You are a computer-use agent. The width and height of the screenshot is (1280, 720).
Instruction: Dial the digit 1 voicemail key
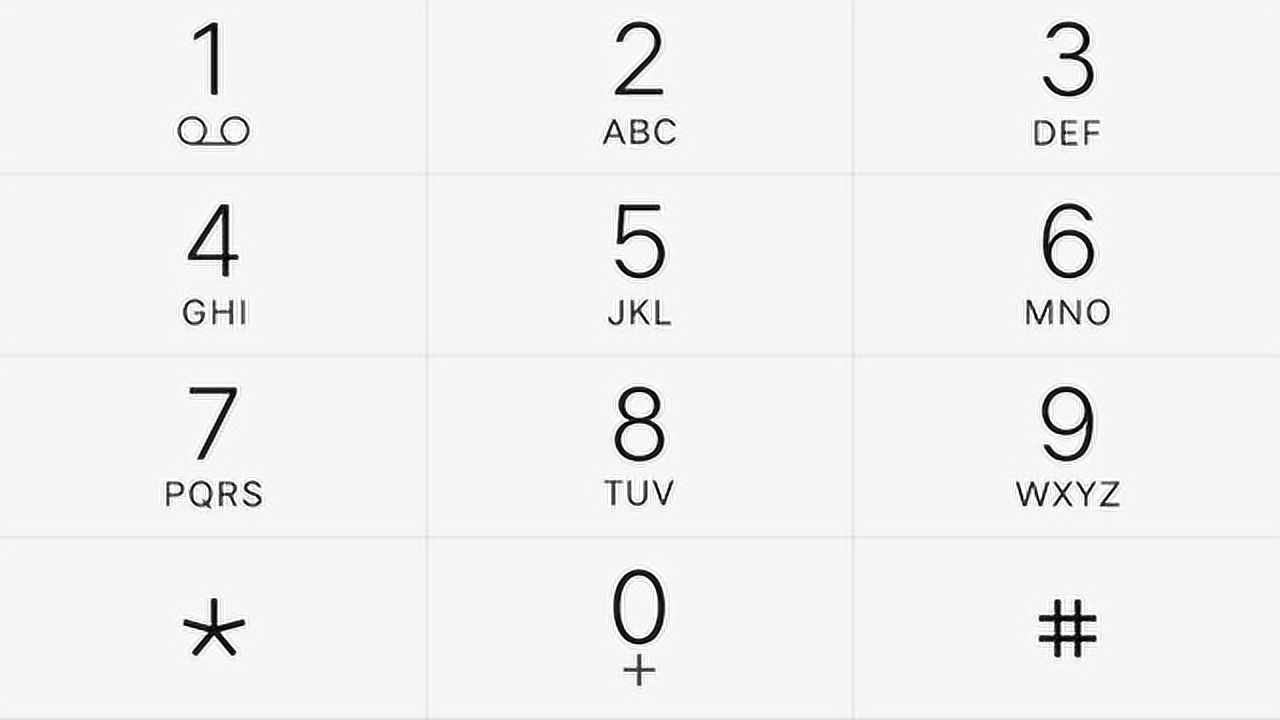point(213,86)
